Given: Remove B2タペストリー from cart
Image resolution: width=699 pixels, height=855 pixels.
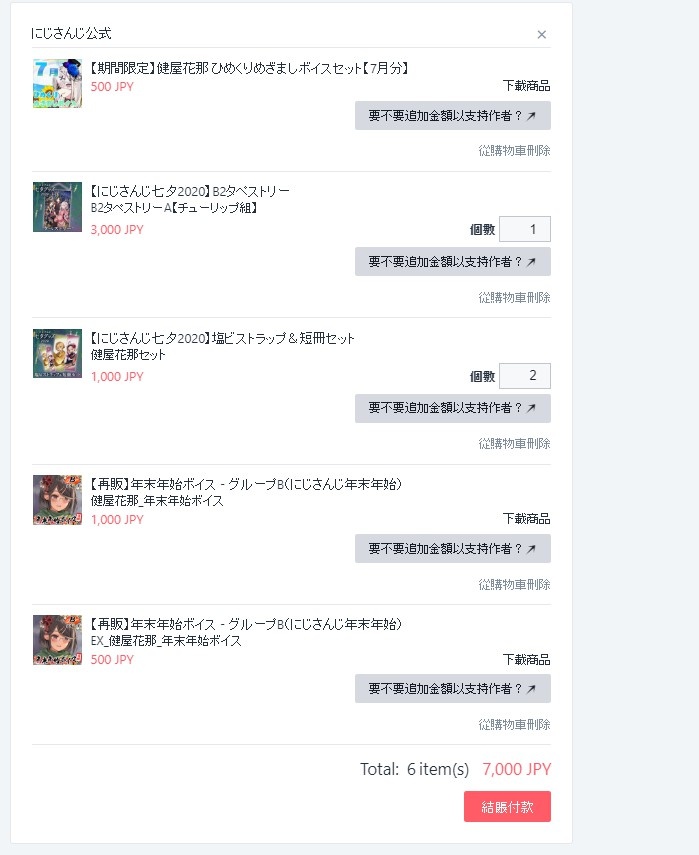Looking at the screenshot, I should tap(514, 297).
